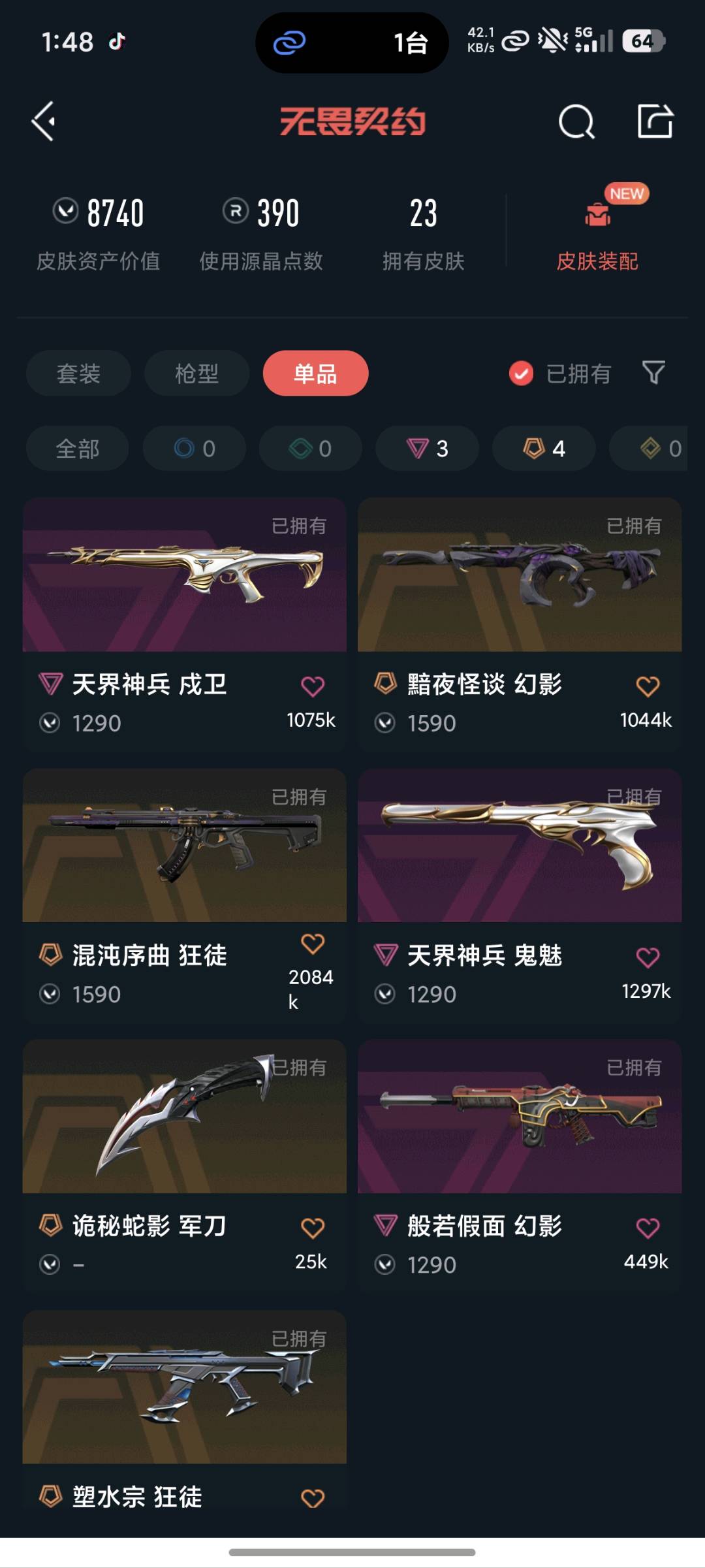Switch to the 套装 tab
The height and width of the screenshot is (1568, 705).
[78, 374]
